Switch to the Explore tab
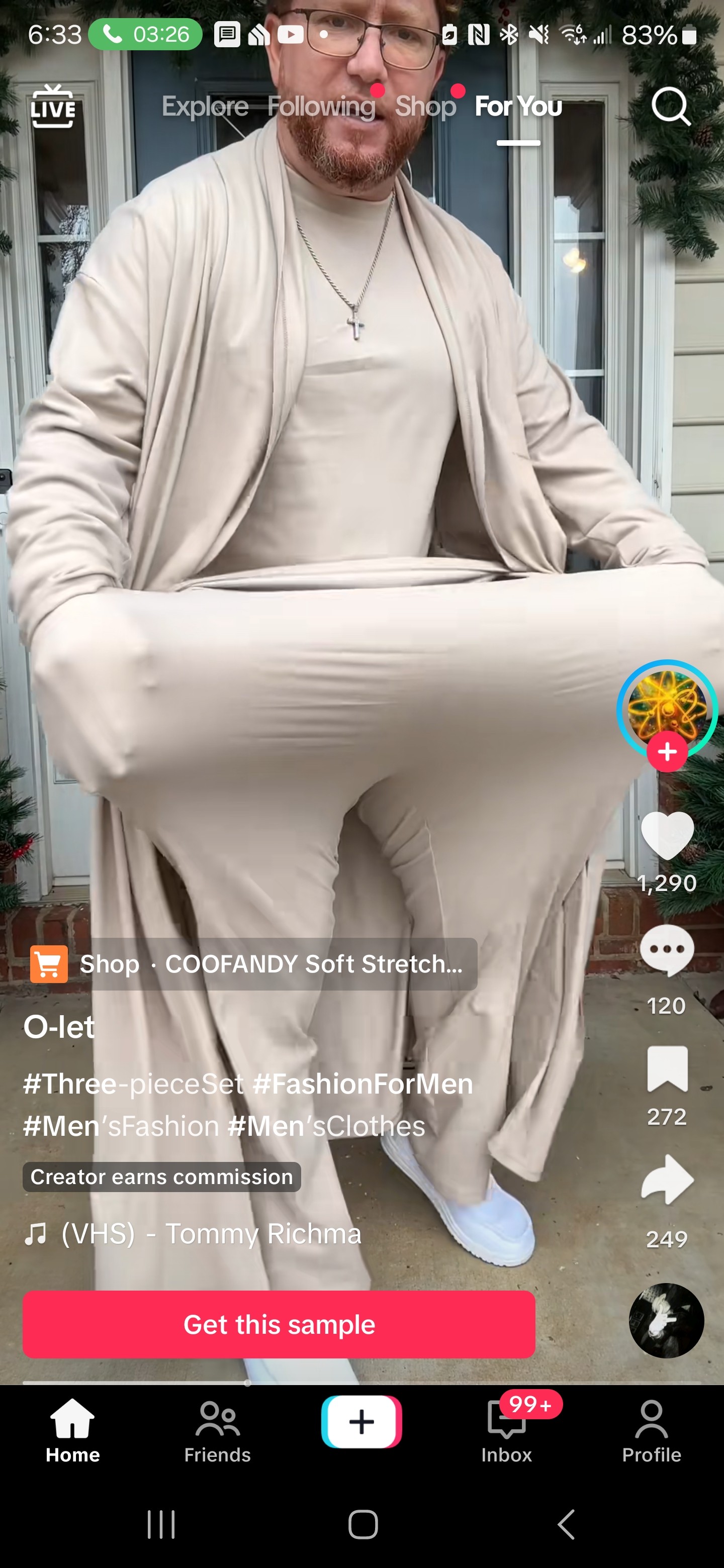724x1568 pixels. point(205,107)
